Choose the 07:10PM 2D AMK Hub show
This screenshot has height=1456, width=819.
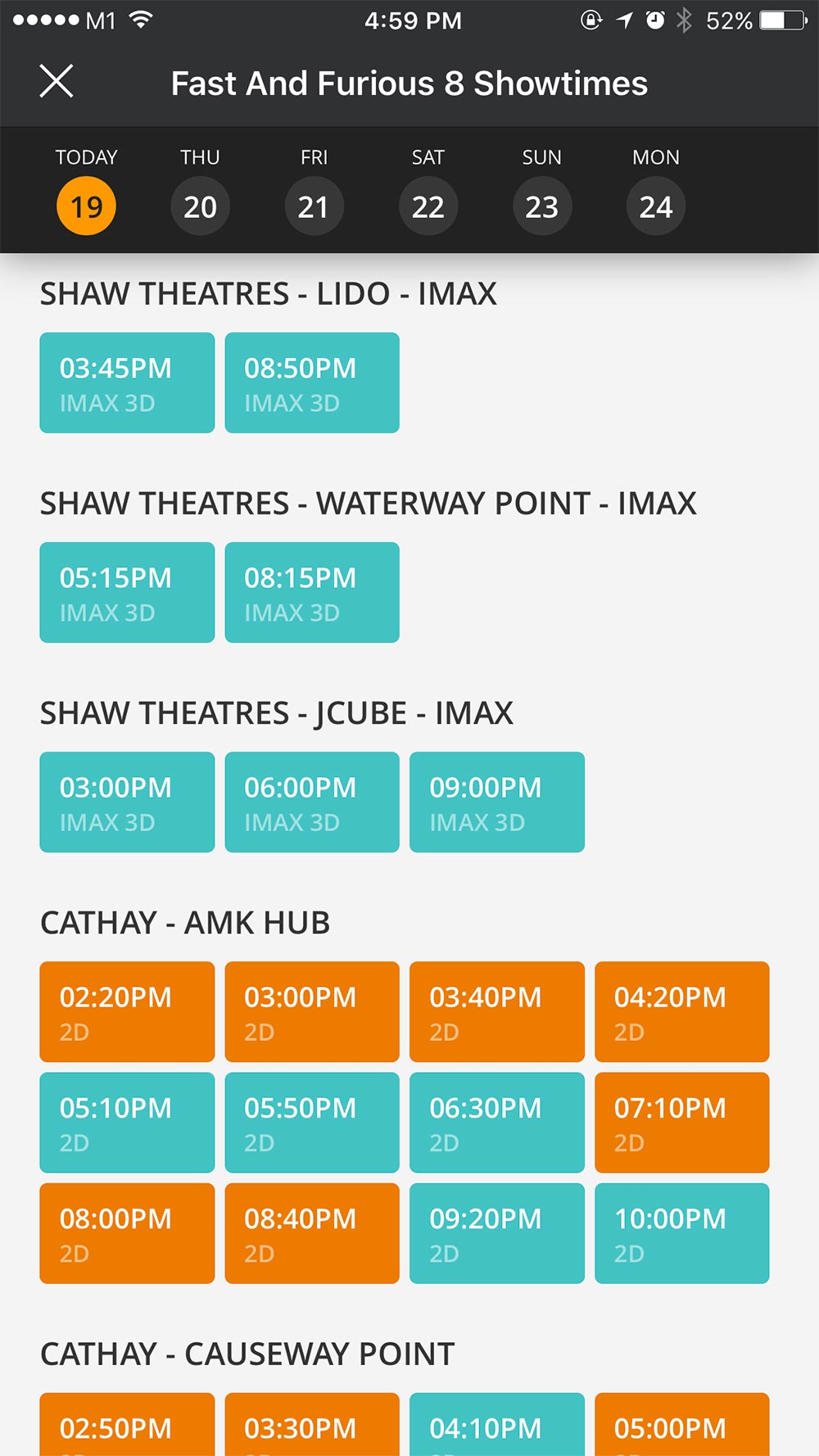pyautogui.click(x=681, y=1122)
